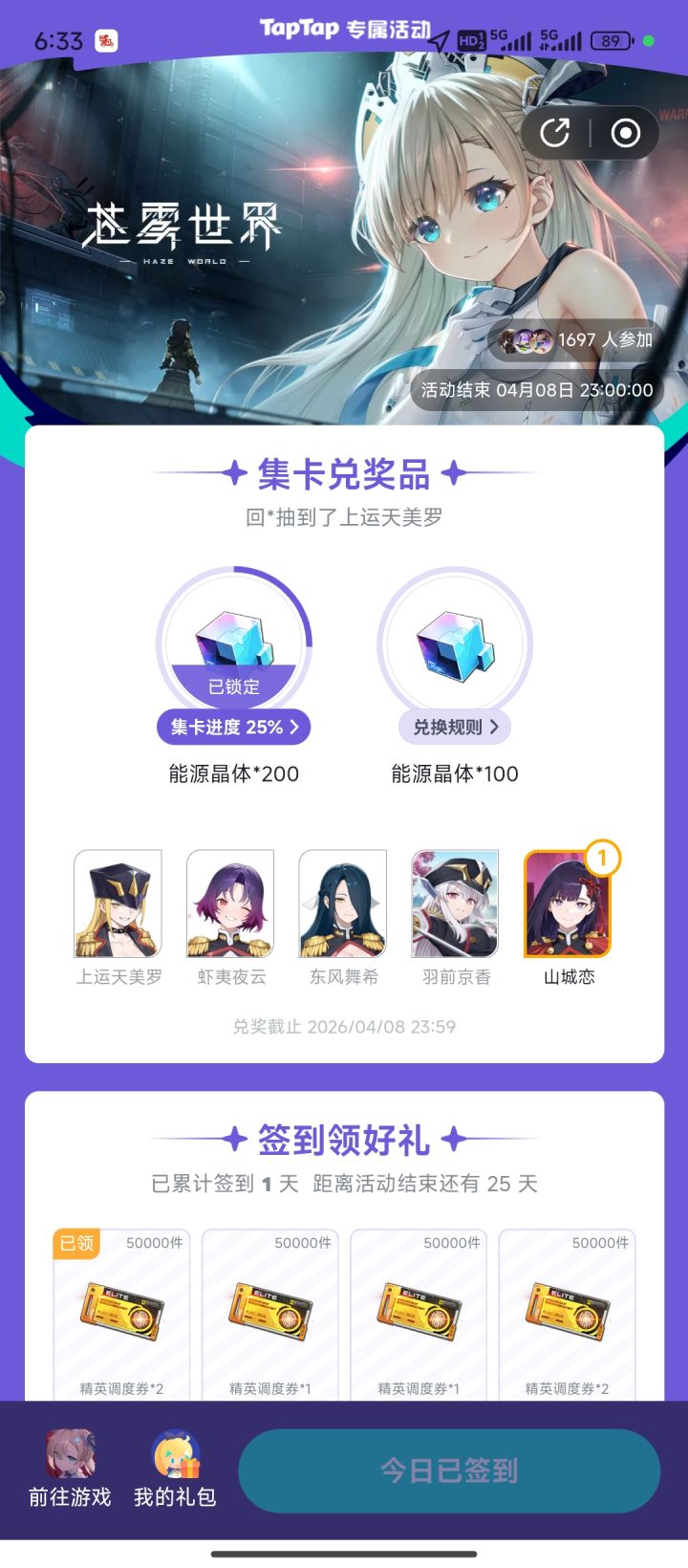
Task: Select the 上运天美罗 card thumbnail
Action: pos(116,903)
